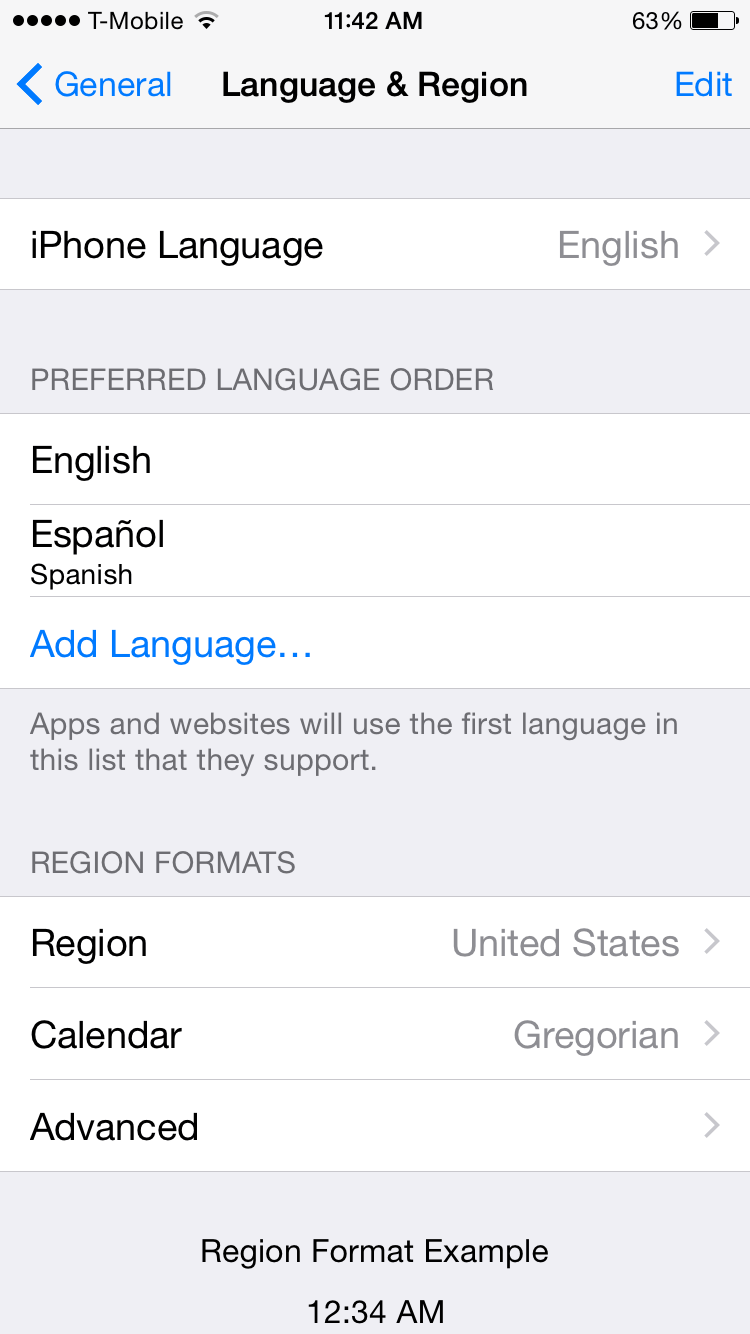750x1334 pixels.
Task: Select English in preferred language order
Action: click(375, 460)
